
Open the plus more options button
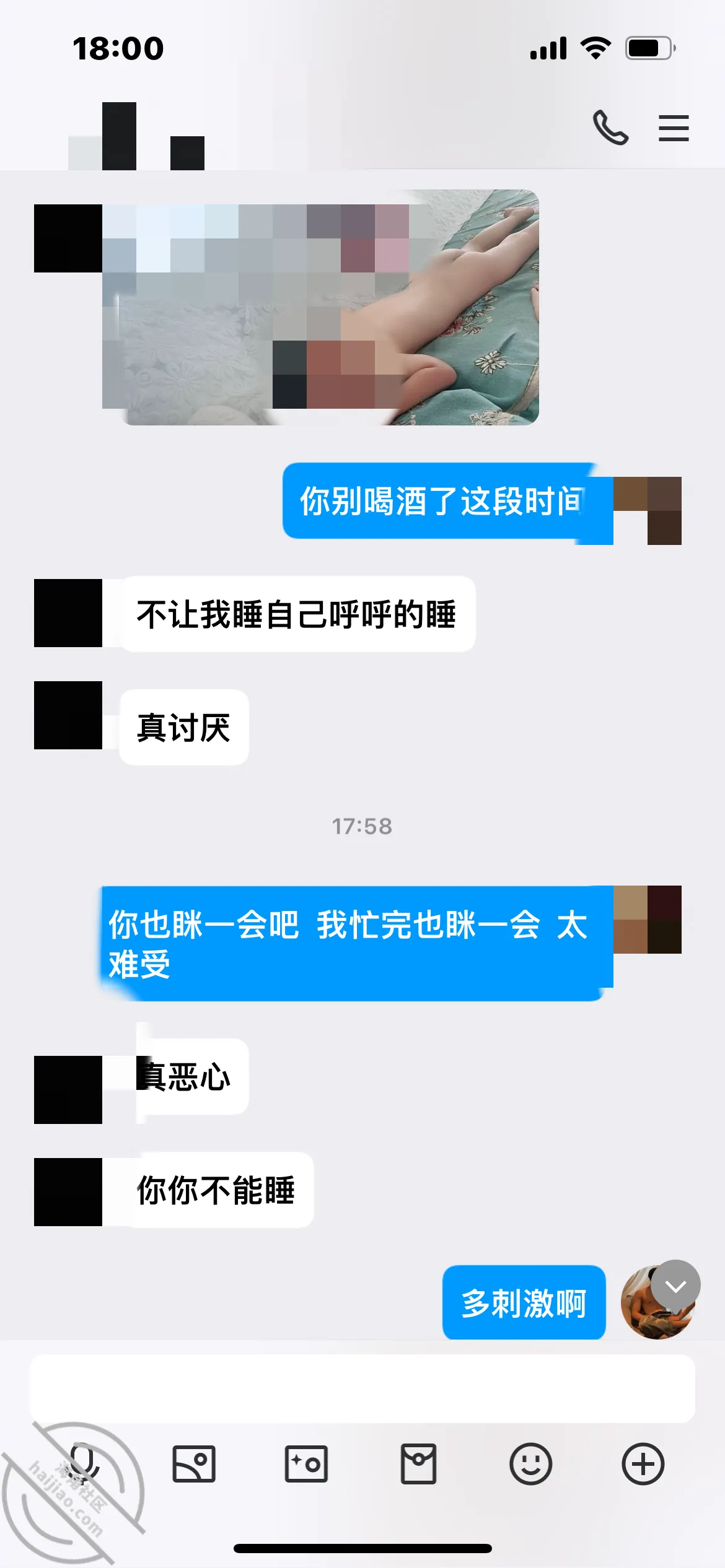(x=643, y=1464)
